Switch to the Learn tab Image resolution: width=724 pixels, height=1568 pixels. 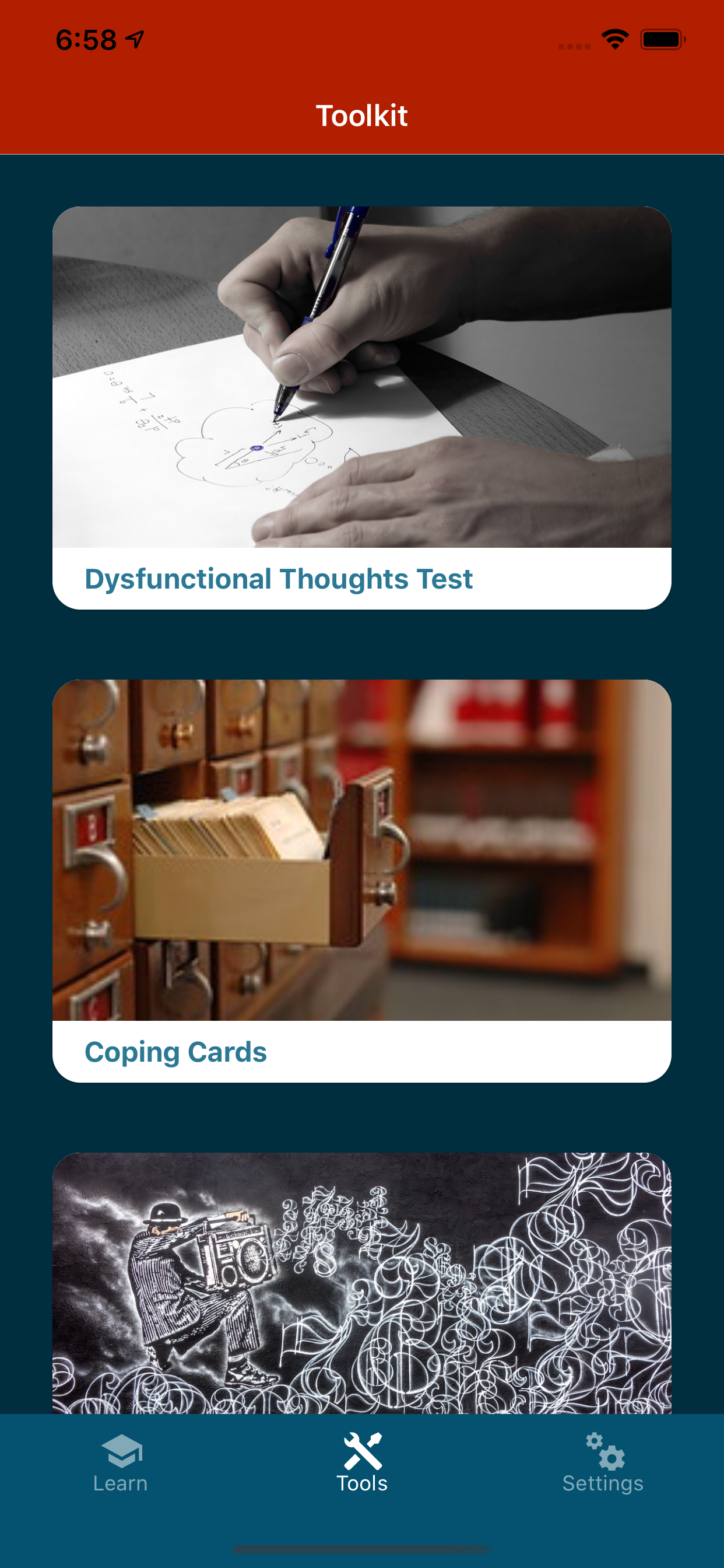pyautogui.click(x=121, y=1464)
